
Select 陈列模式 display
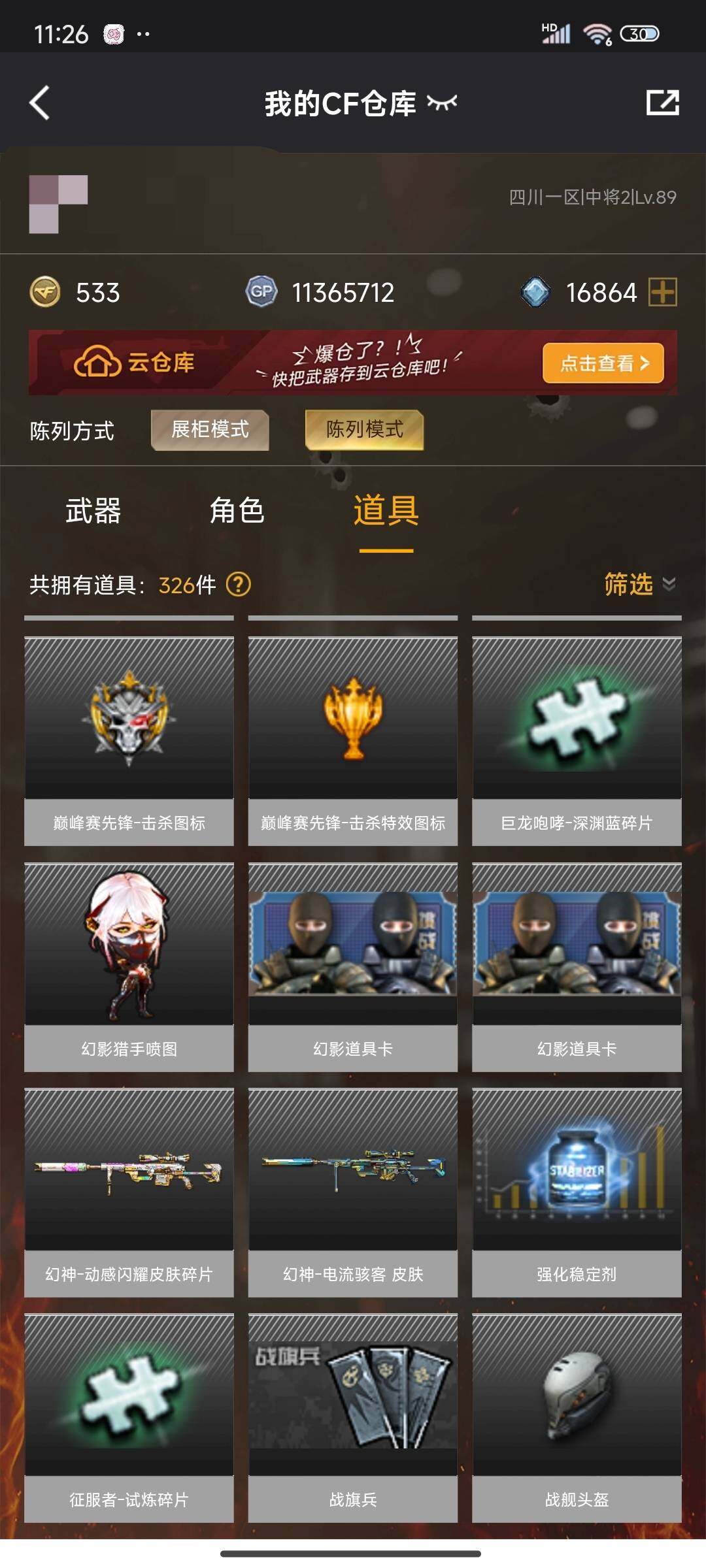(x=364, y=430)
